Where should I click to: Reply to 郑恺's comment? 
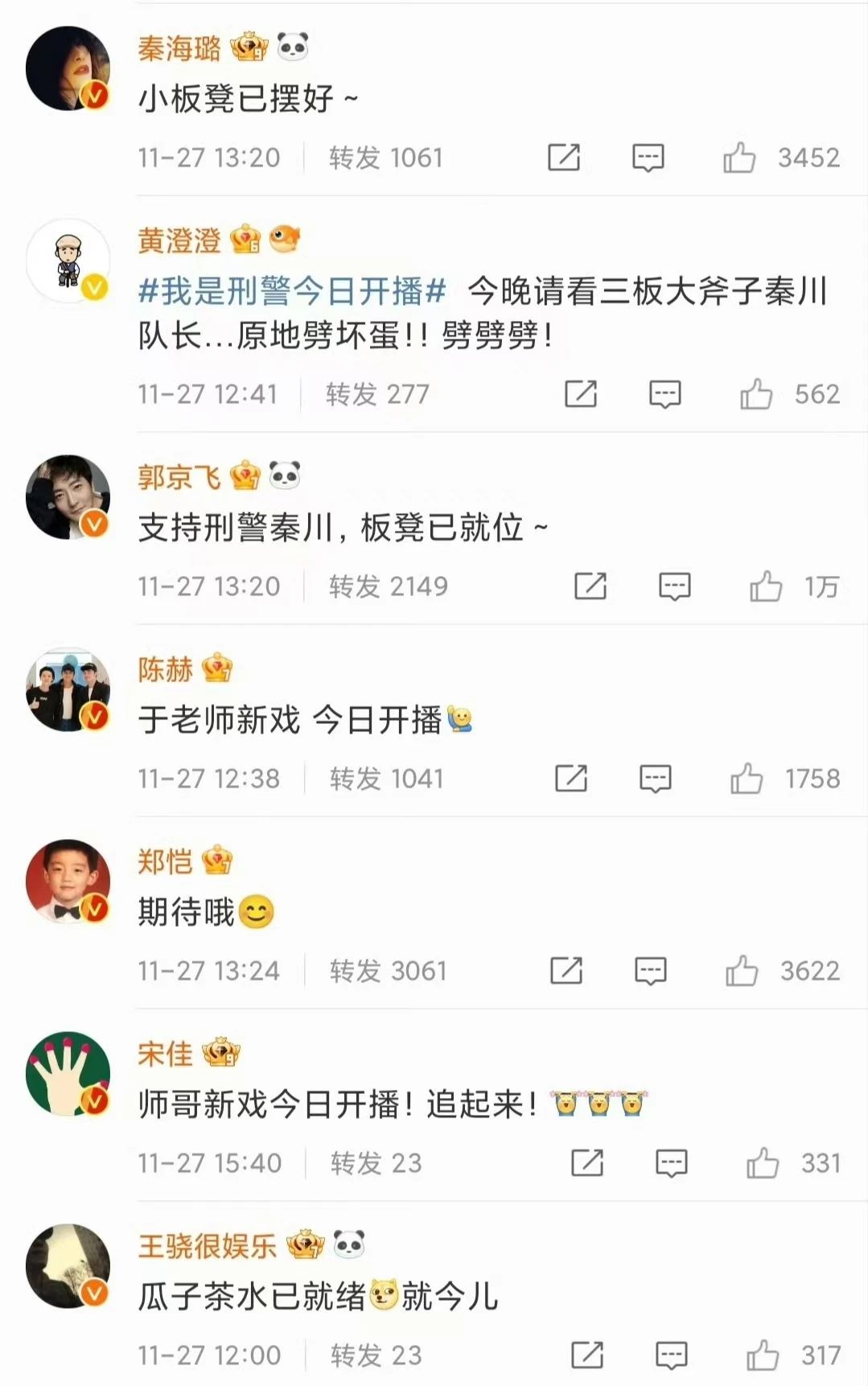point(650,971)
